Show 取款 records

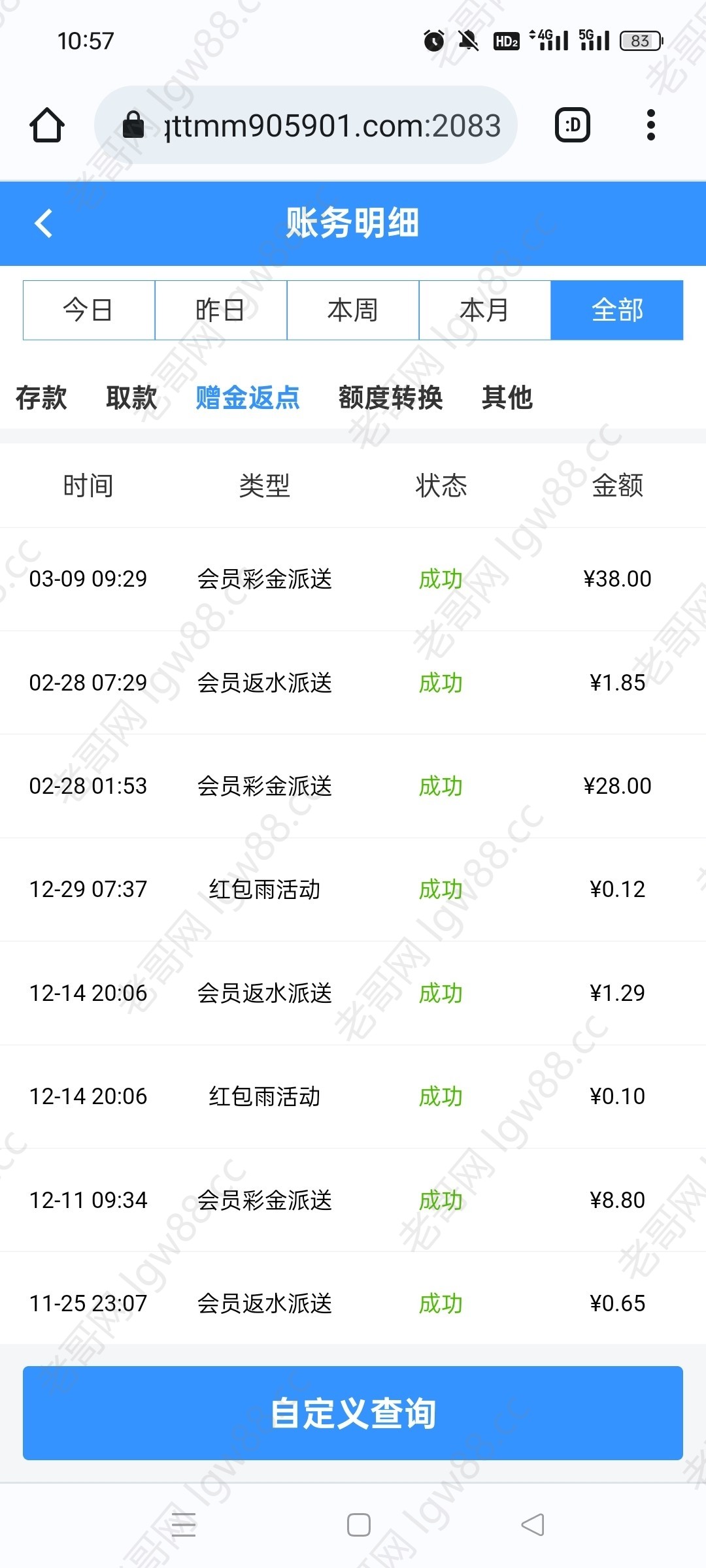coord(132,397)
